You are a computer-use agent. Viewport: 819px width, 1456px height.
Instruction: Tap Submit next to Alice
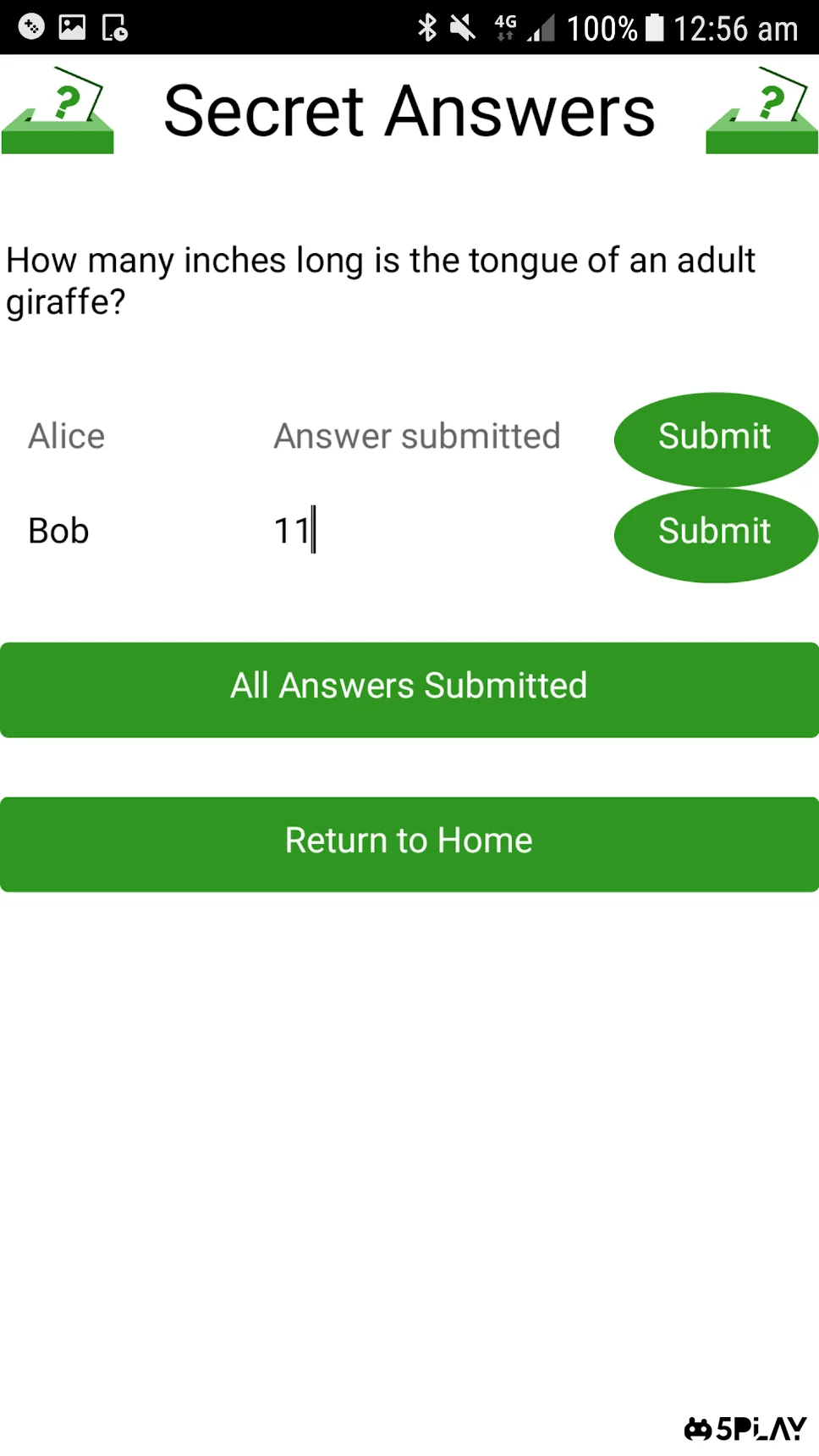(715, 438)
